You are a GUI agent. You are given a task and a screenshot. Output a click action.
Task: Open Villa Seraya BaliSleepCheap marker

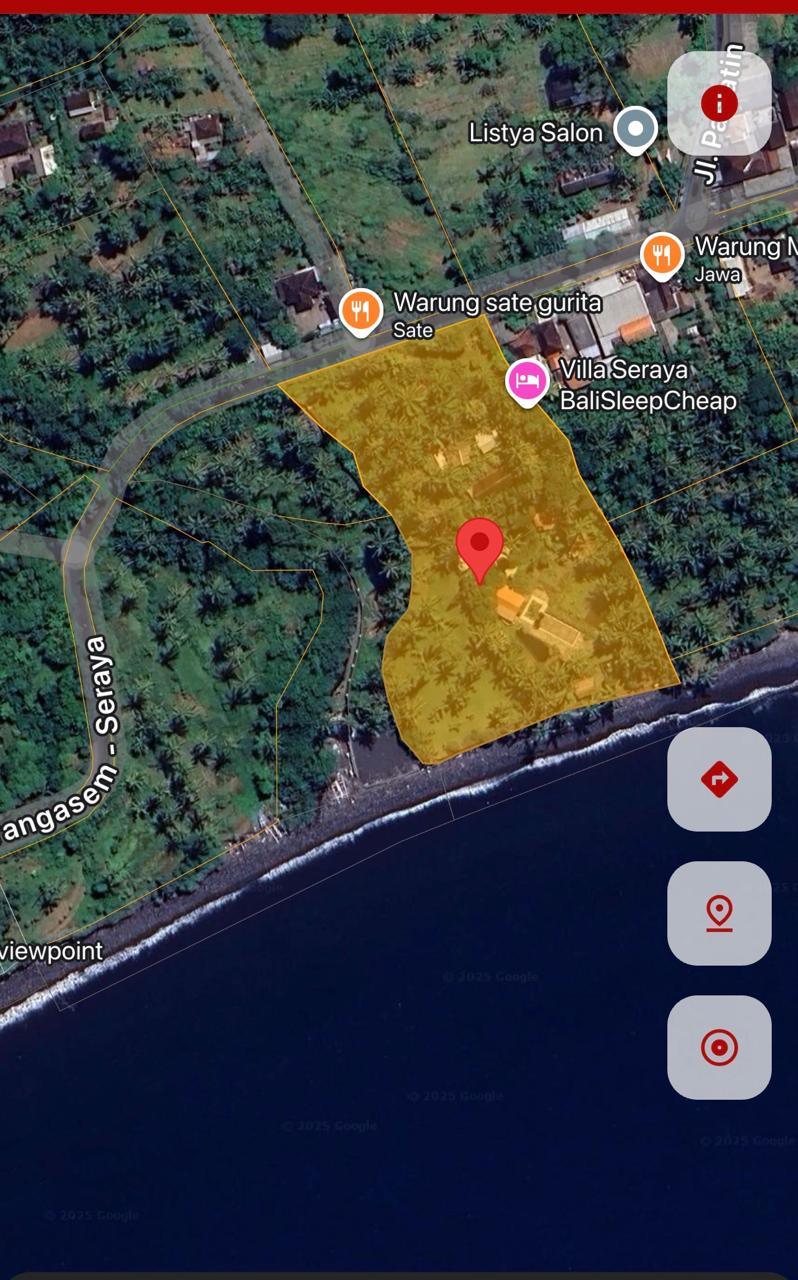pyautogui.click(x=527, y=381)
